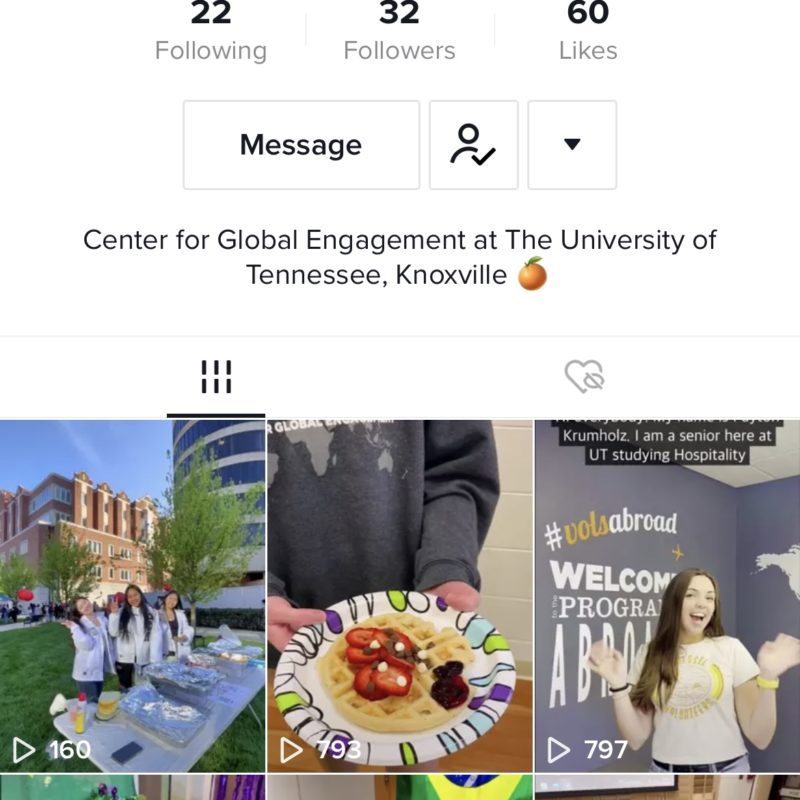Play the waffle plate video
This screenshot has width=800, height=800.
coord(399,595)
